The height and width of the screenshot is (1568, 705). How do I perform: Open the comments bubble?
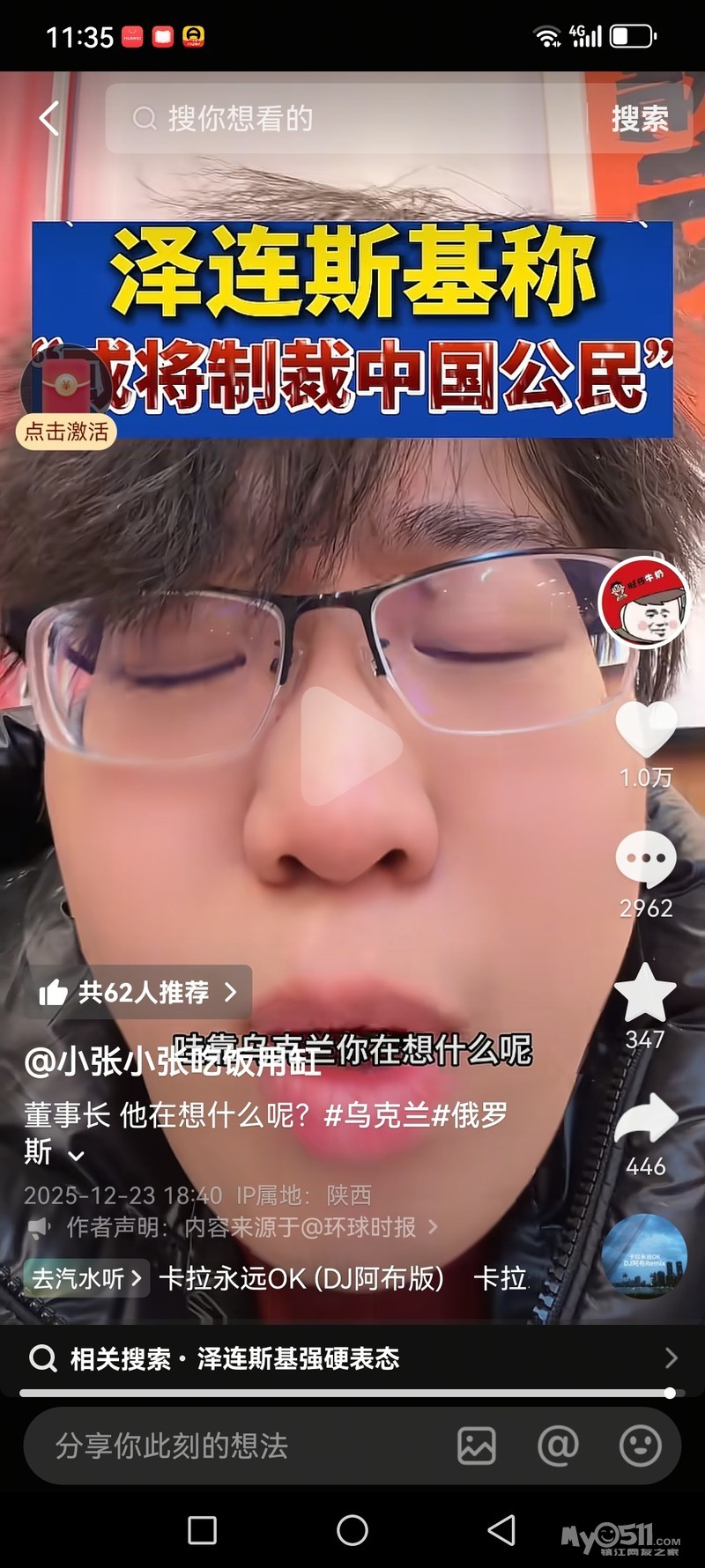[x=646, y=859]
